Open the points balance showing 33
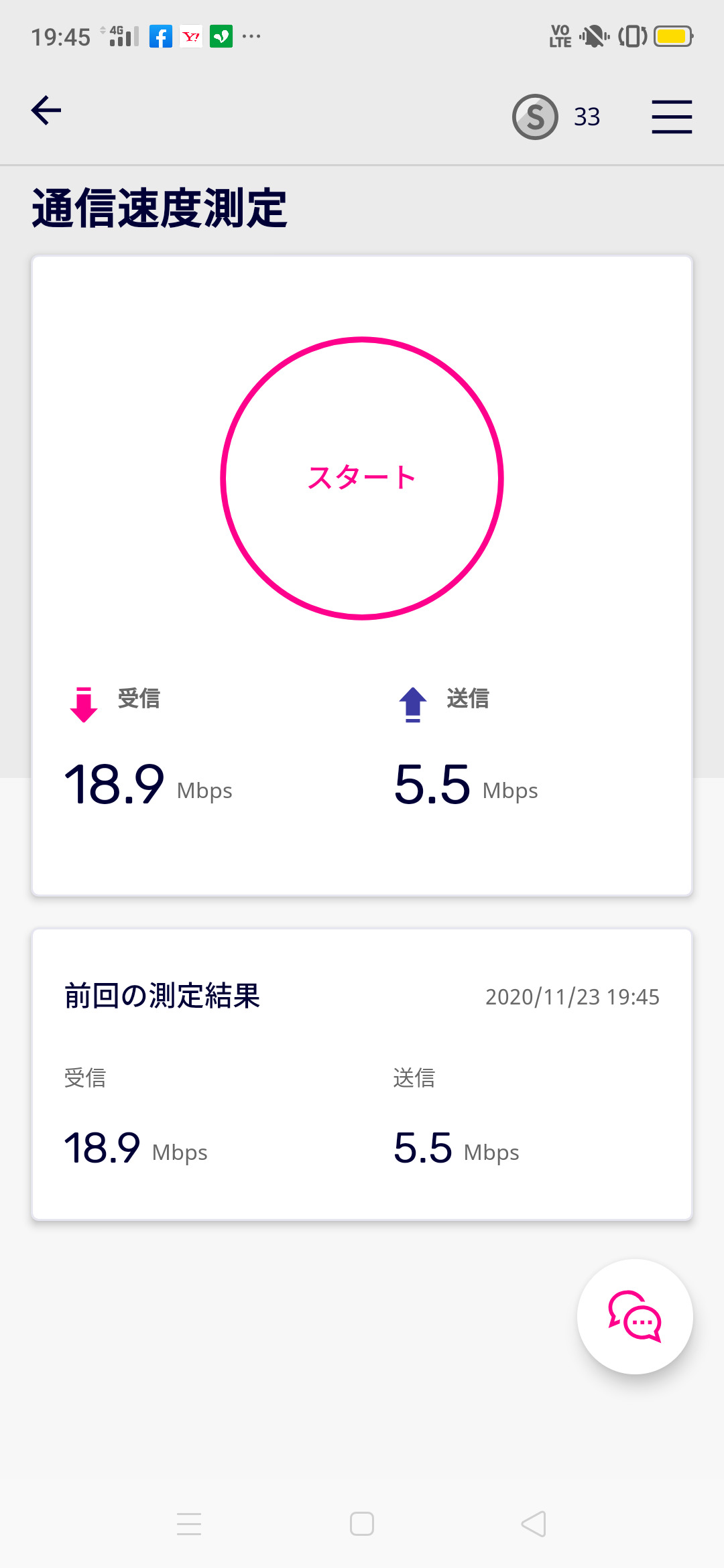Screen dimensions: 724x1568 pyautogui.click(x=556, y=117)
